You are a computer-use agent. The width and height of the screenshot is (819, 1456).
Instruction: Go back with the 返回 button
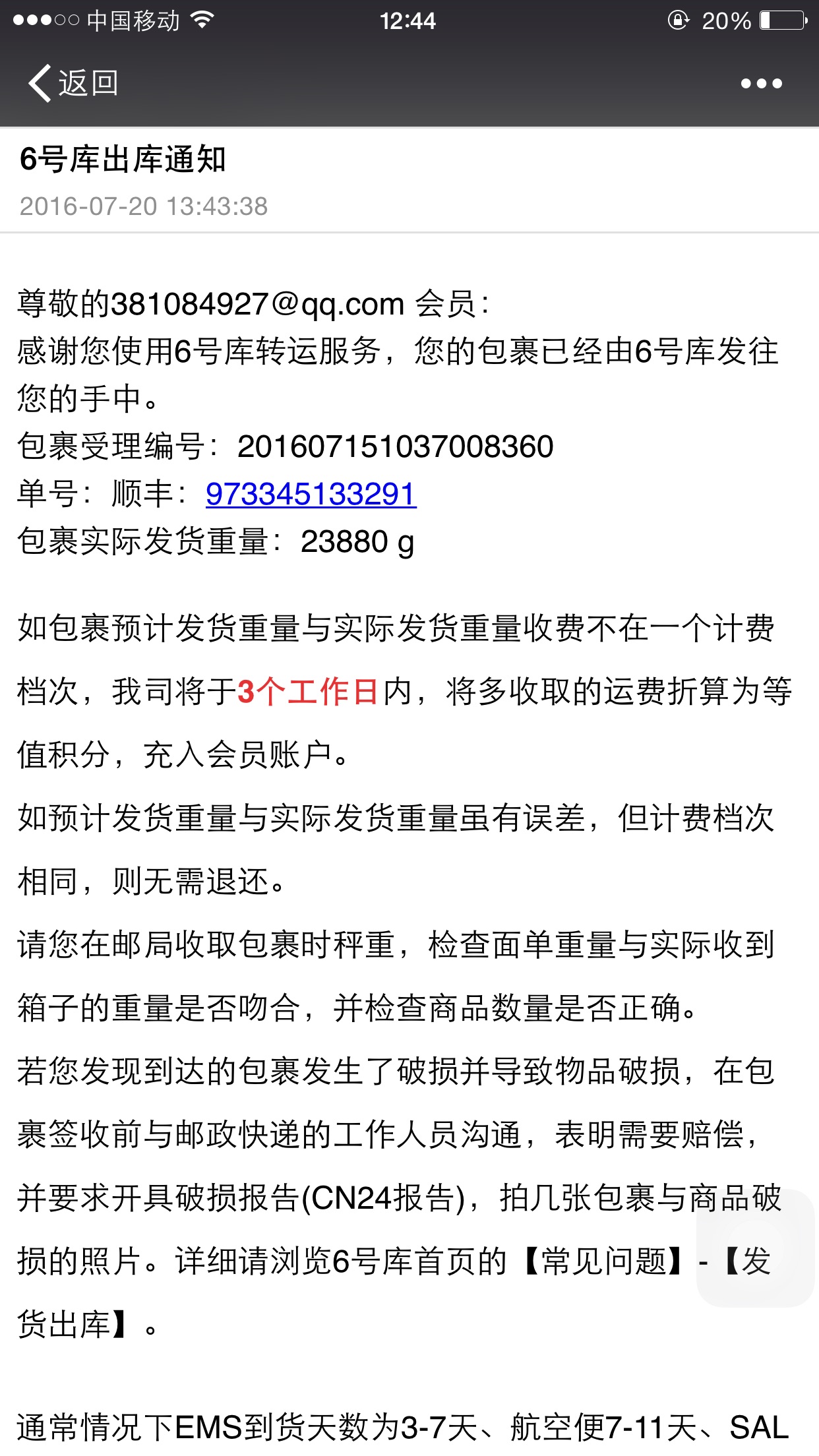73,84
